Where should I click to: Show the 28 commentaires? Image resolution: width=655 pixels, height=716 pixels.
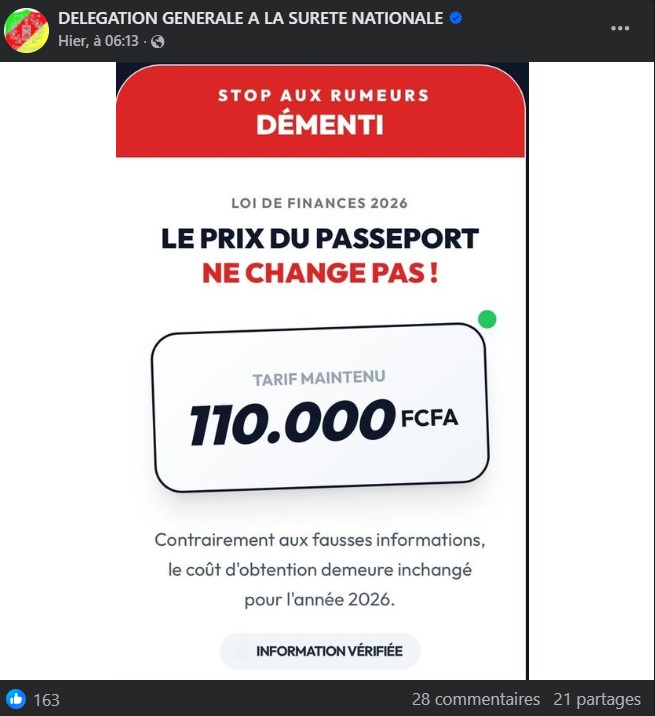[x=475, y=700]
